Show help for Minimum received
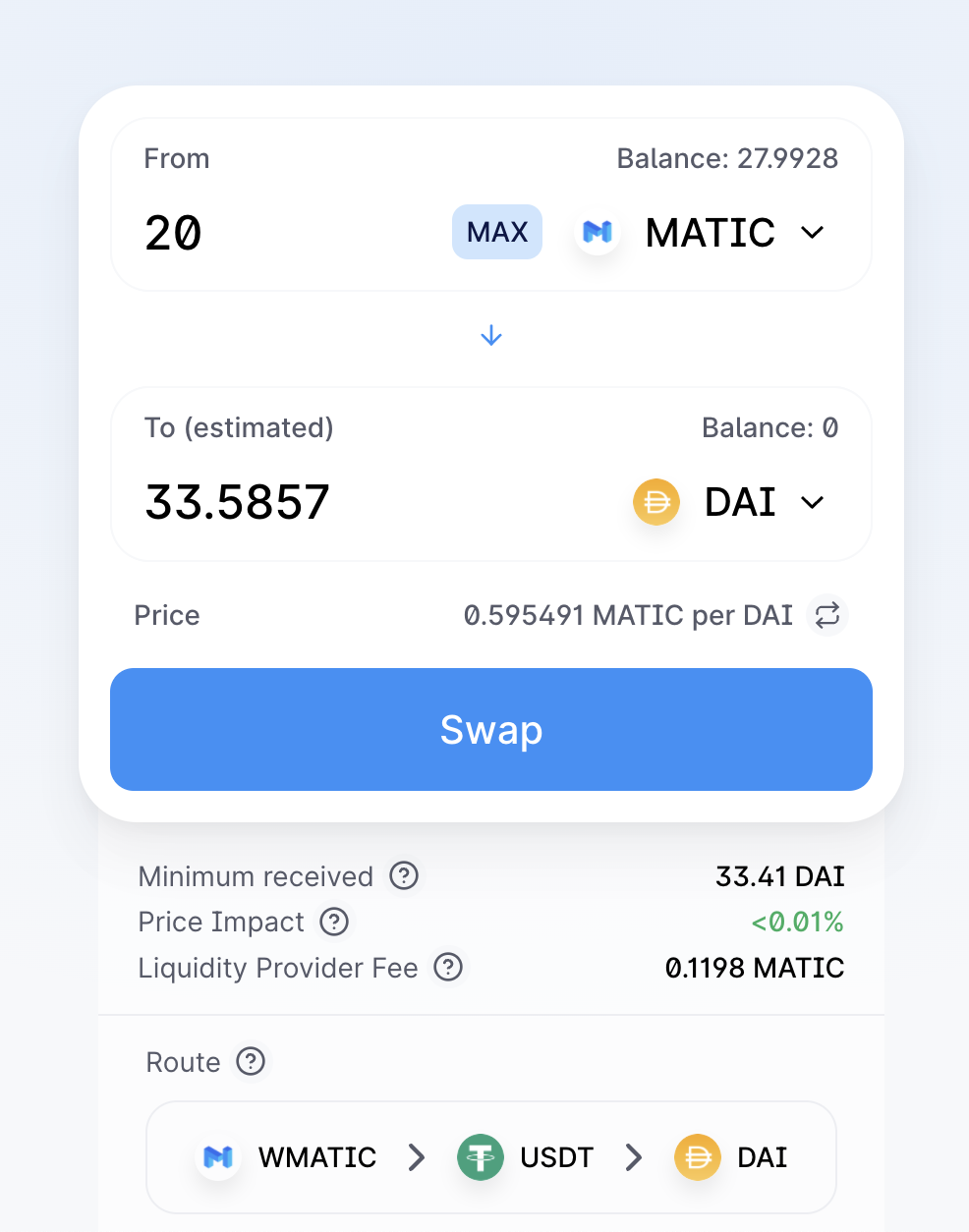 point(404,874)
